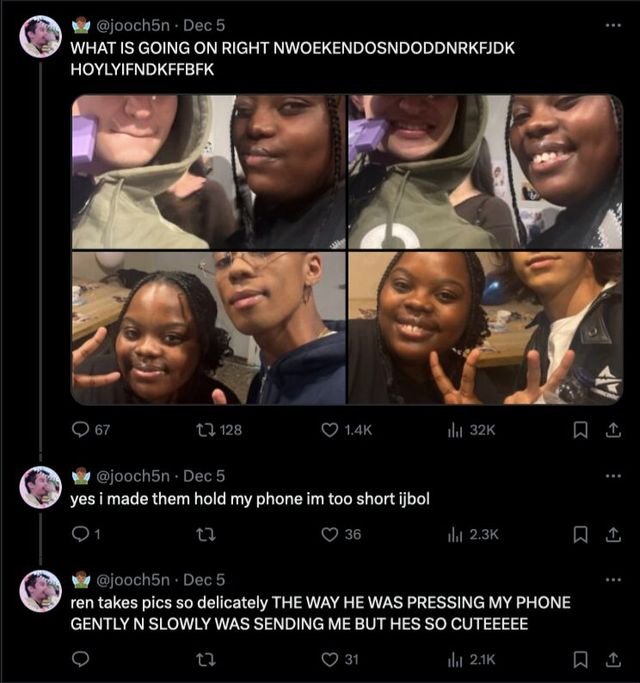Viewport: 640px width, 683px height.
Task: View analytics for the 32K views post
Action: pos(454,430)
